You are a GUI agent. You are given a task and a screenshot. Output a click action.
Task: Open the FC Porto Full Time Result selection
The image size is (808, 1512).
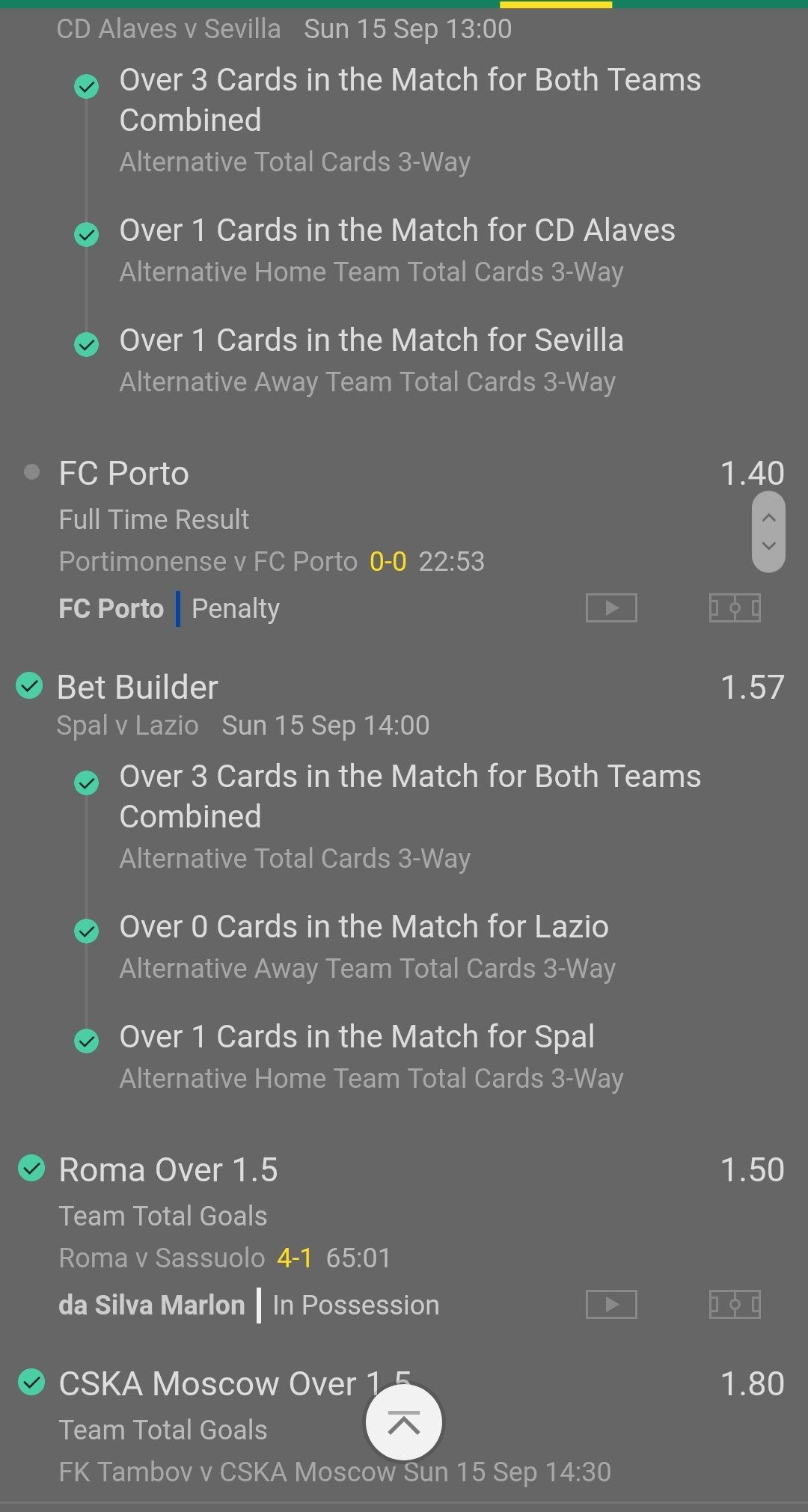[124, 474]
